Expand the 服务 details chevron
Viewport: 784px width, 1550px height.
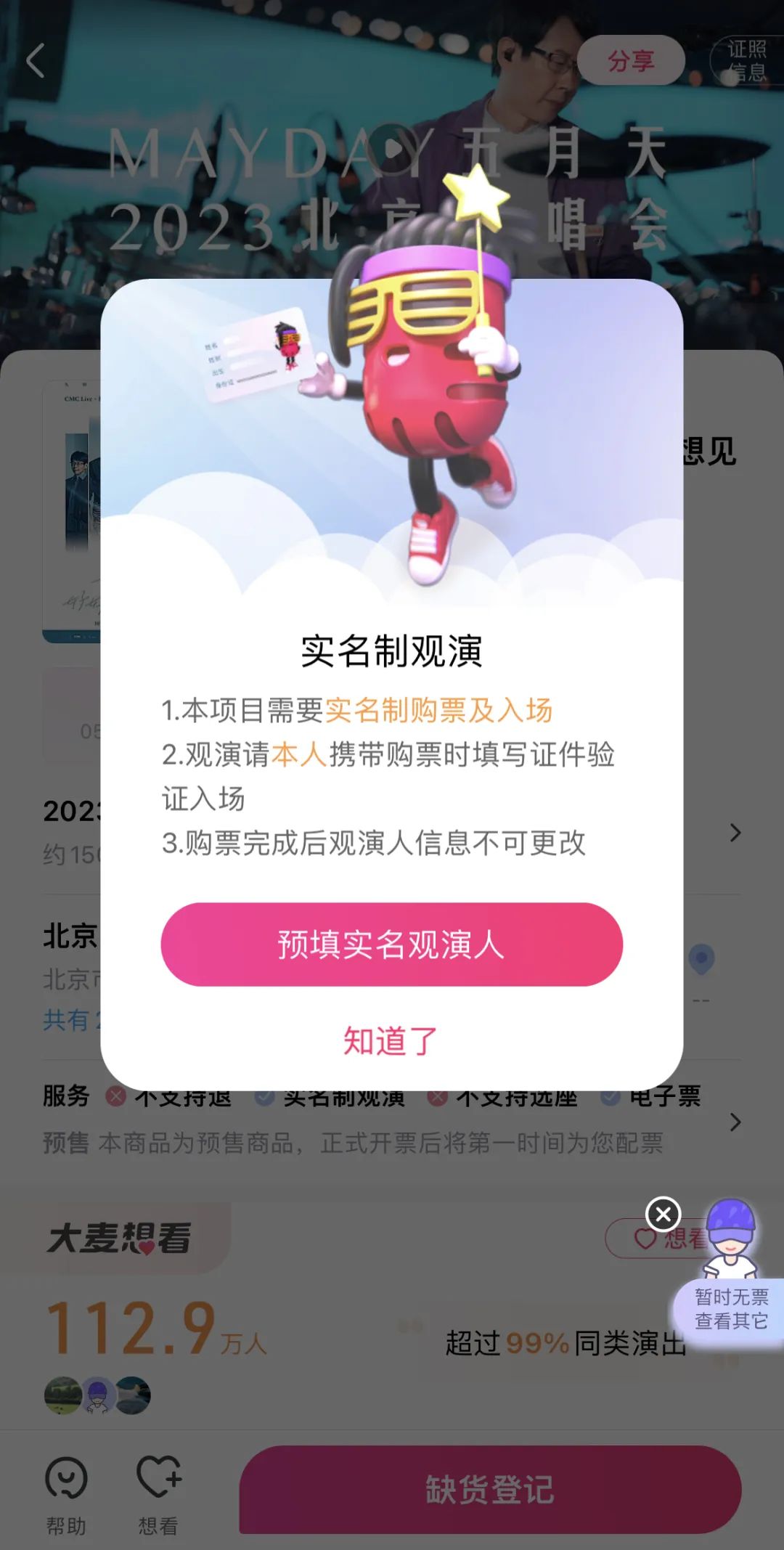735,1122
